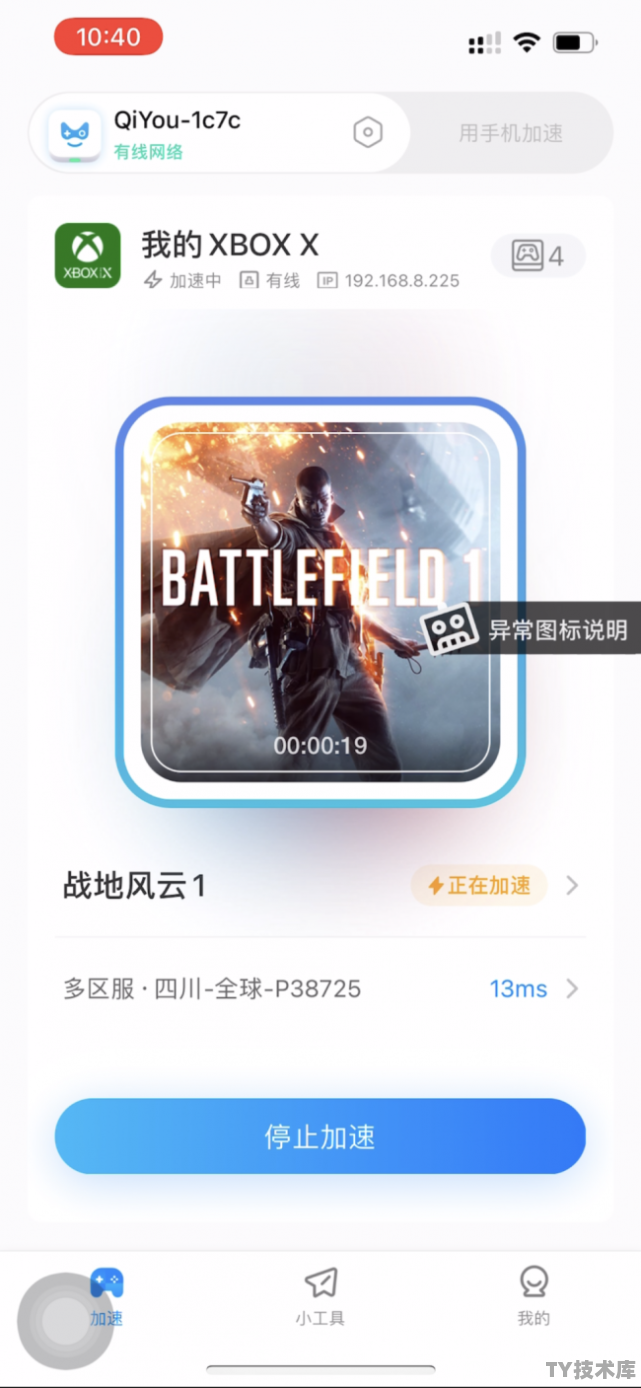Screen dimensions: 641x1388
Task: Change the server 多区服·四川-全球-P38725
Action: point(320,989)
